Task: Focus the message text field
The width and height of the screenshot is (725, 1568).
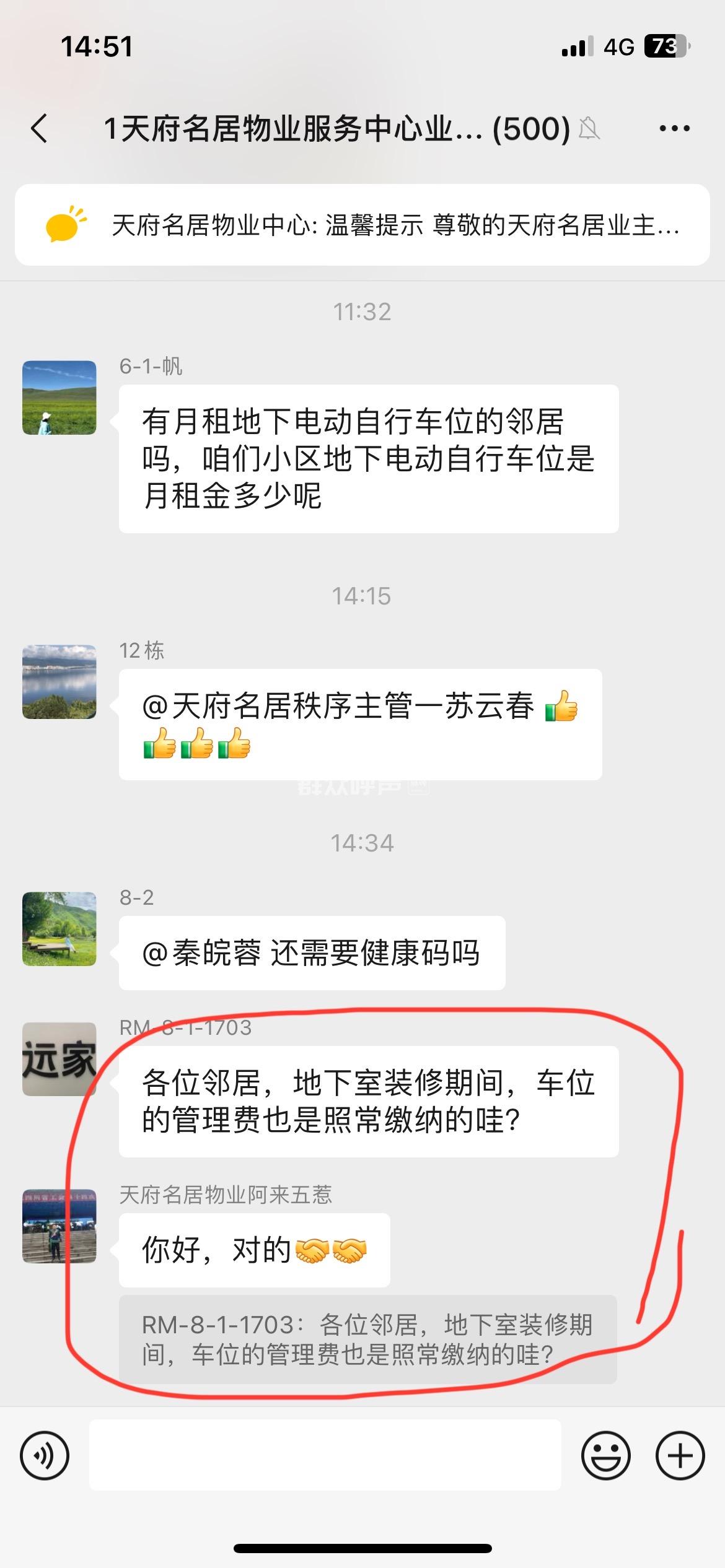Action: pos(325,1455)
